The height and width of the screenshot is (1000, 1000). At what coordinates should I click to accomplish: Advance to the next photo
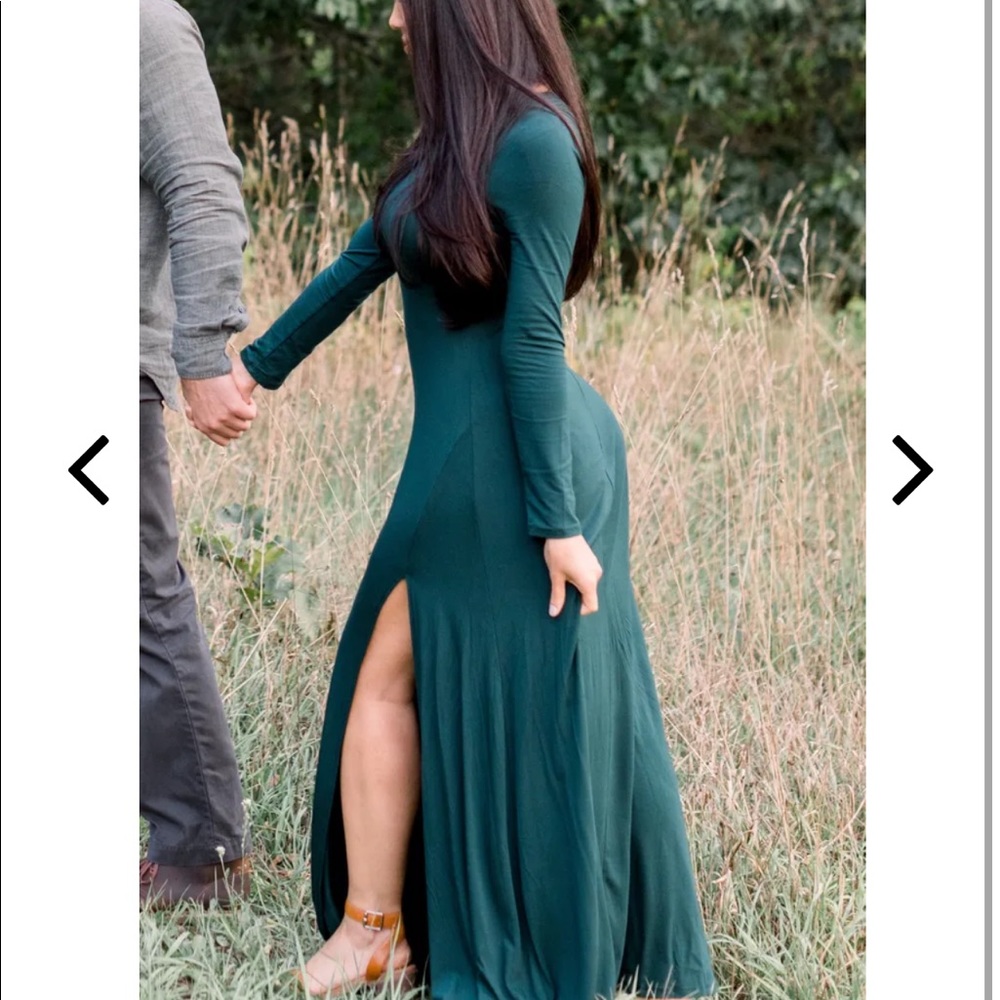tap(912, 469)
